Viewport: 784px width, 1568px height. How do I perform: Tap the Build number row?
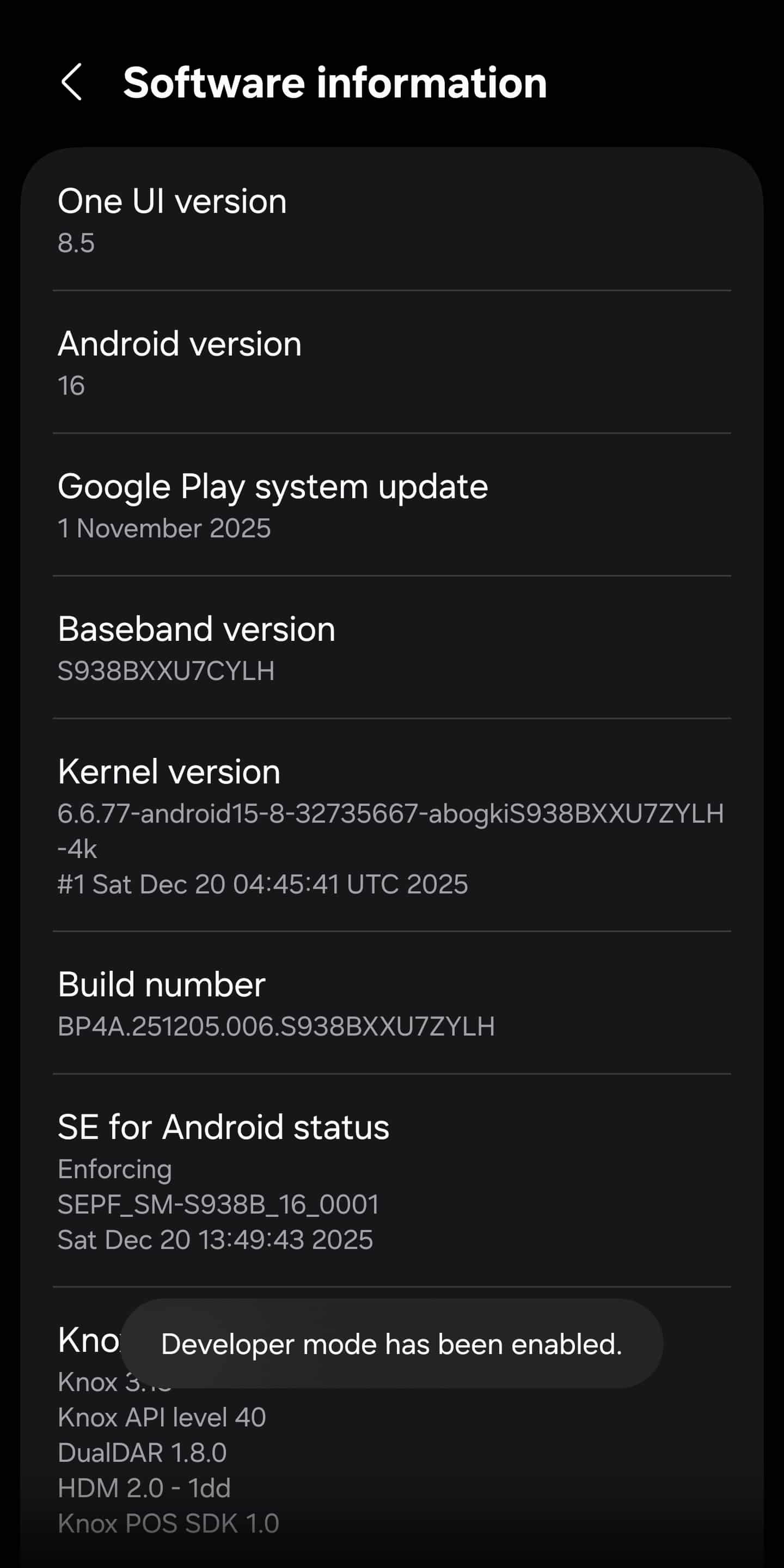(x=392, y=1003)
